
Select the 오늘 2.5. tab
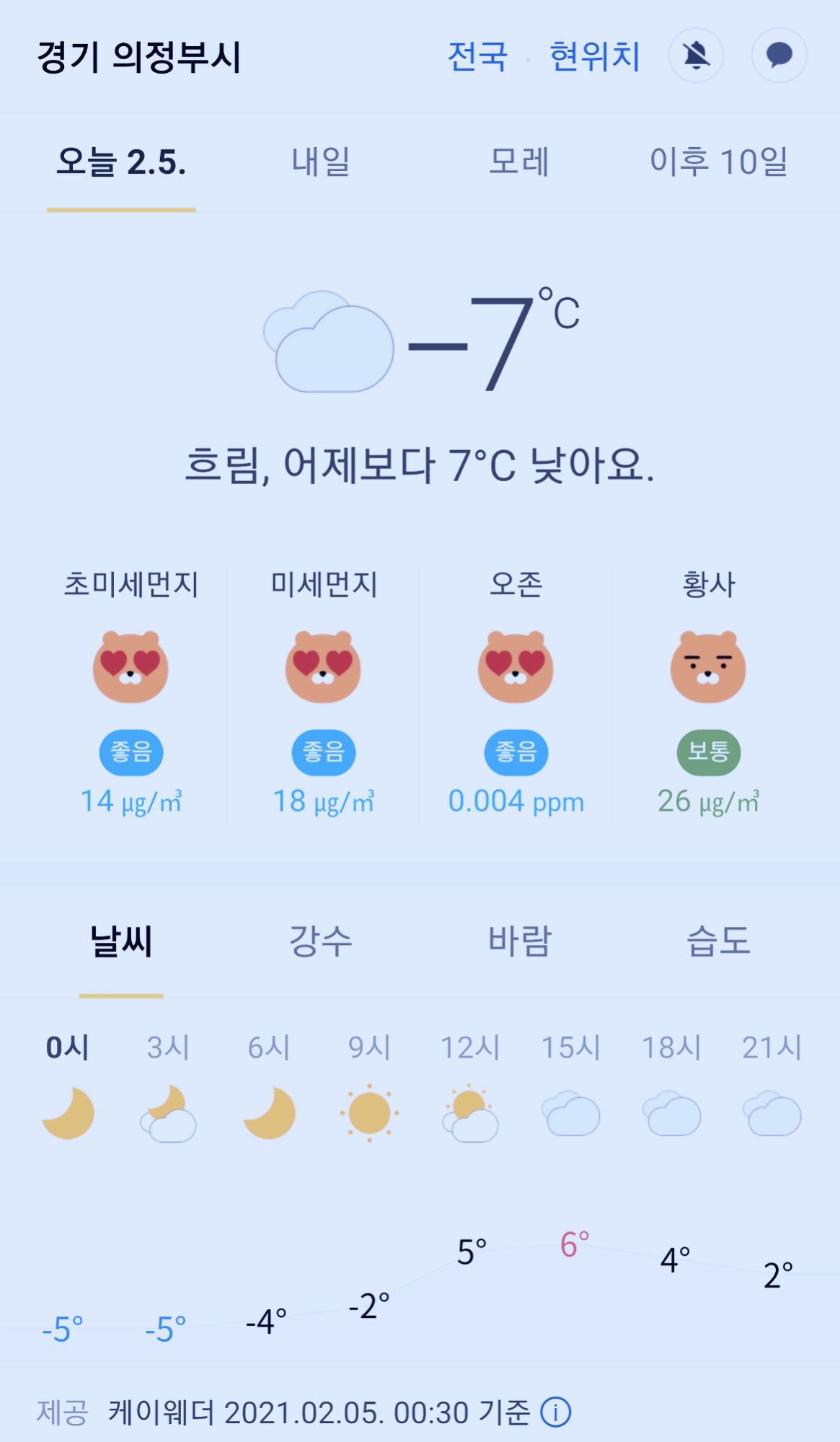121,162
